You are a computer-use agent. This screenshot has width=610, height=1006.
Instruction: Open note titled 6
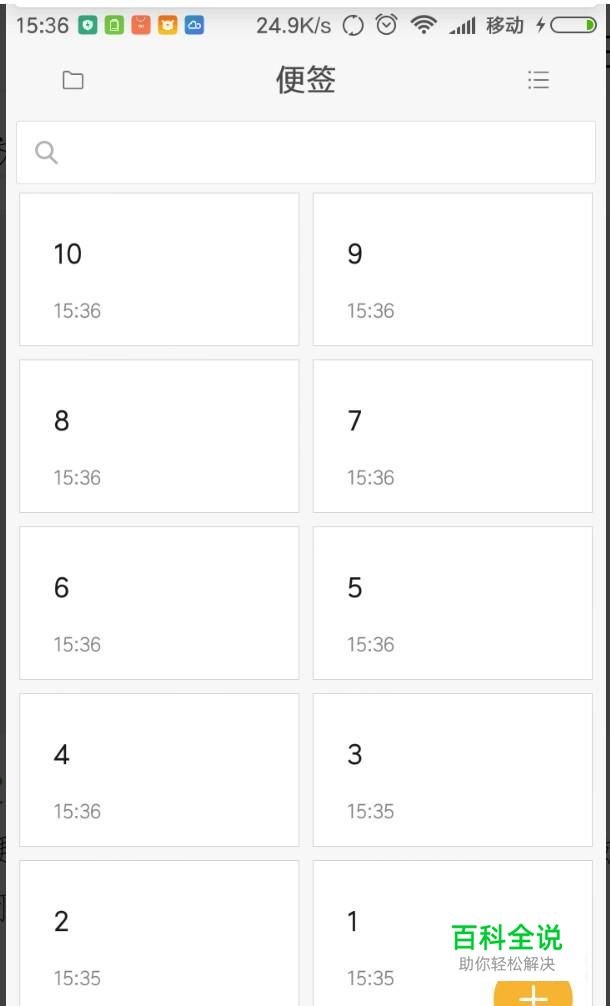159,603
